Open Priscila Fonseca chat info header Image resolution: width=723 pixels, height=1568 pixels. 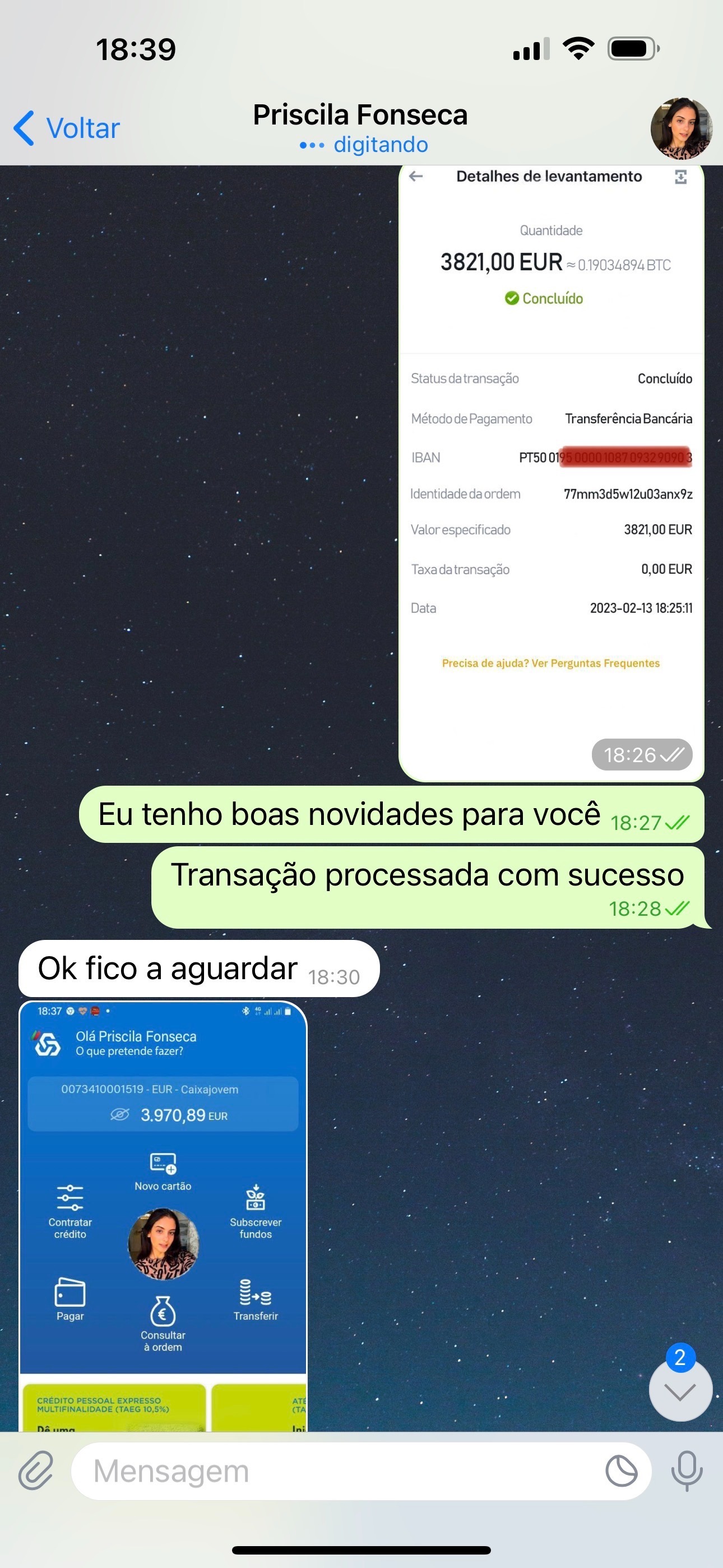[360, 127]
